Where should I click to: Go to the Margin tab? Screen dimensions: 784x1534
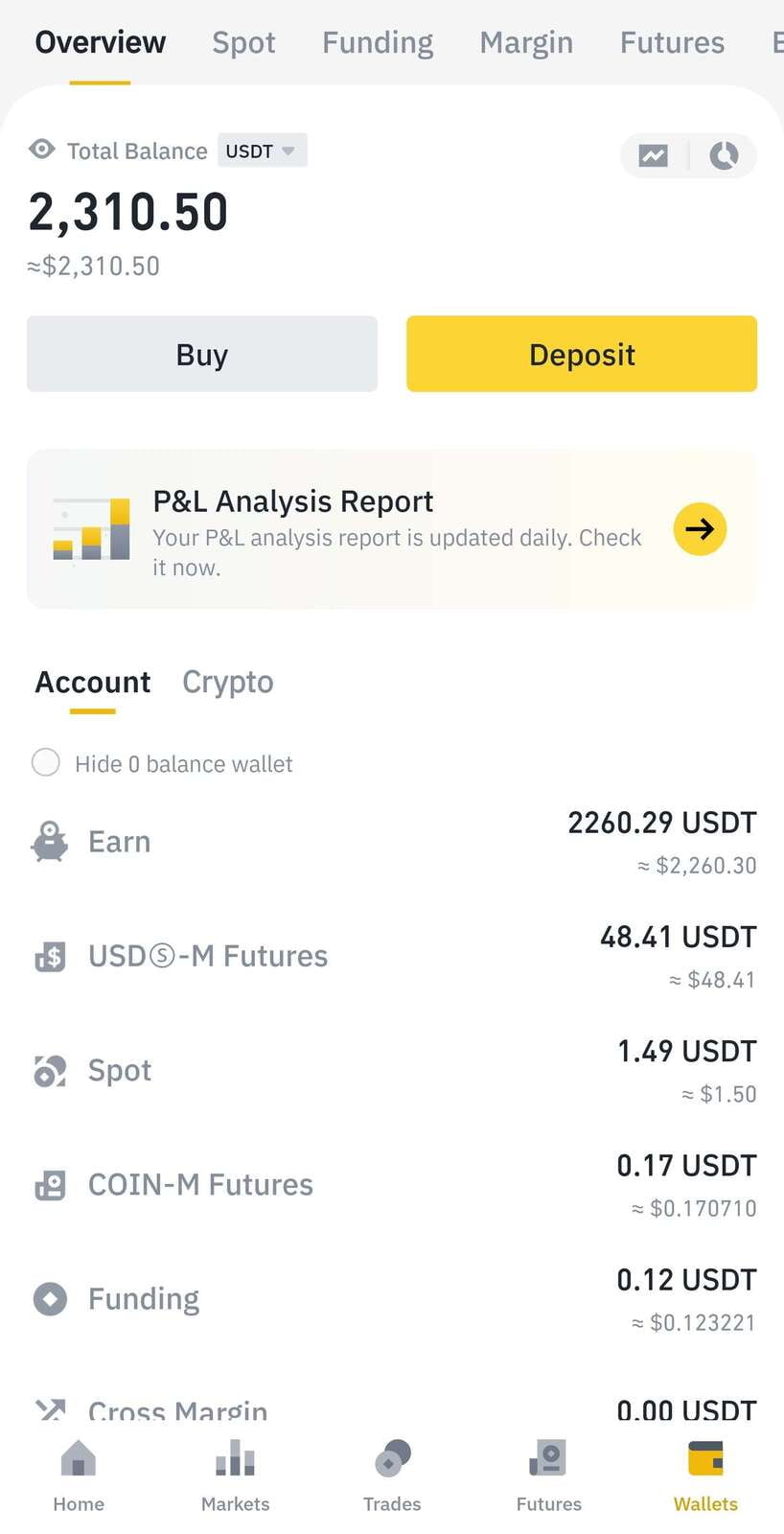click(526, 42)
